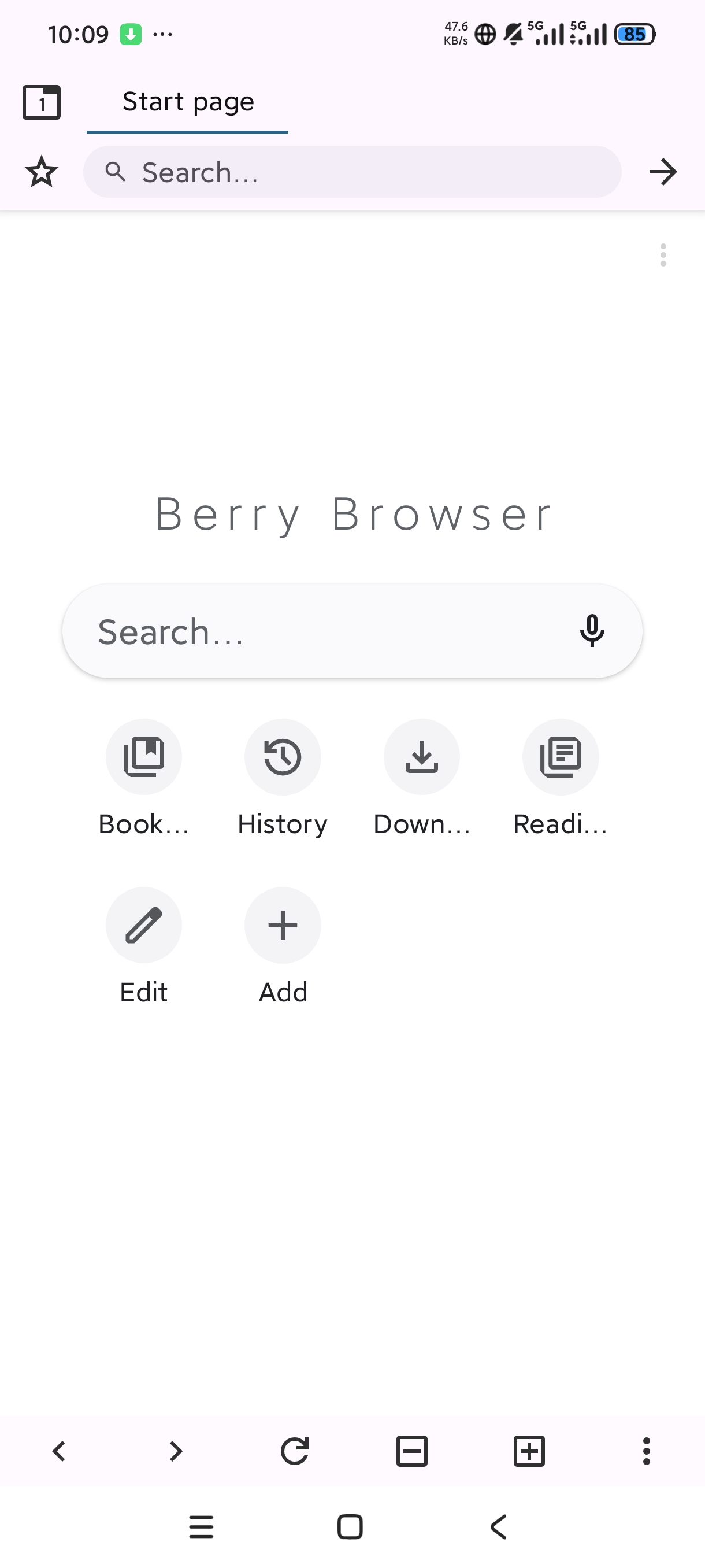705x1568 pixels.
Task: Close the current tab with the minus icon
Action: [x=412, y=1451]
